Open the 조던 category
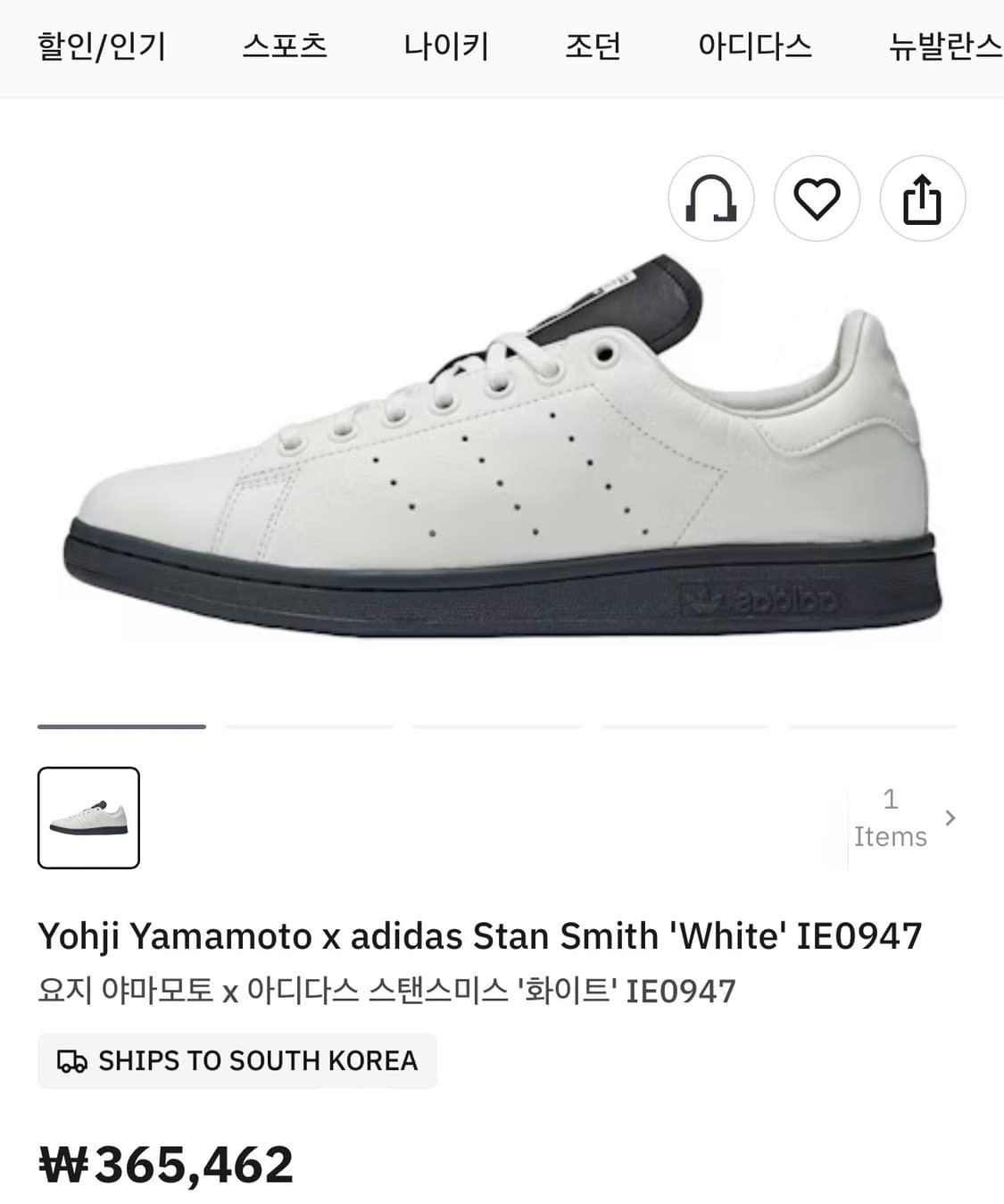1004x1204 pixels. coord(592,47)
